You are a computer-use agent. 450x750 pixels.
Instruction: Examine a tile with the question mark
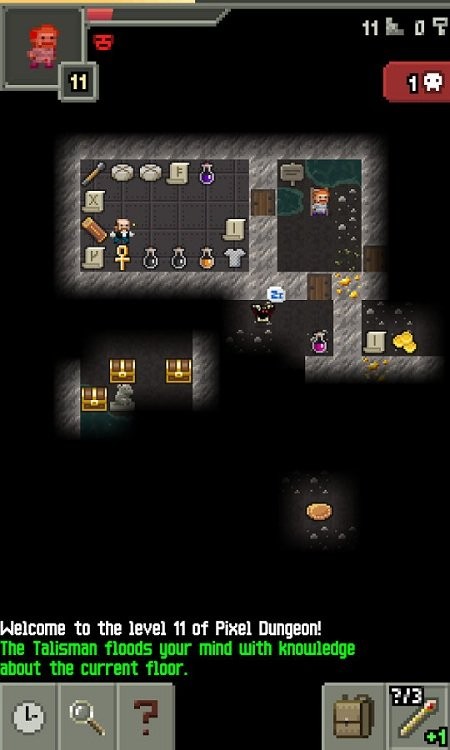(x=145, y=717)
